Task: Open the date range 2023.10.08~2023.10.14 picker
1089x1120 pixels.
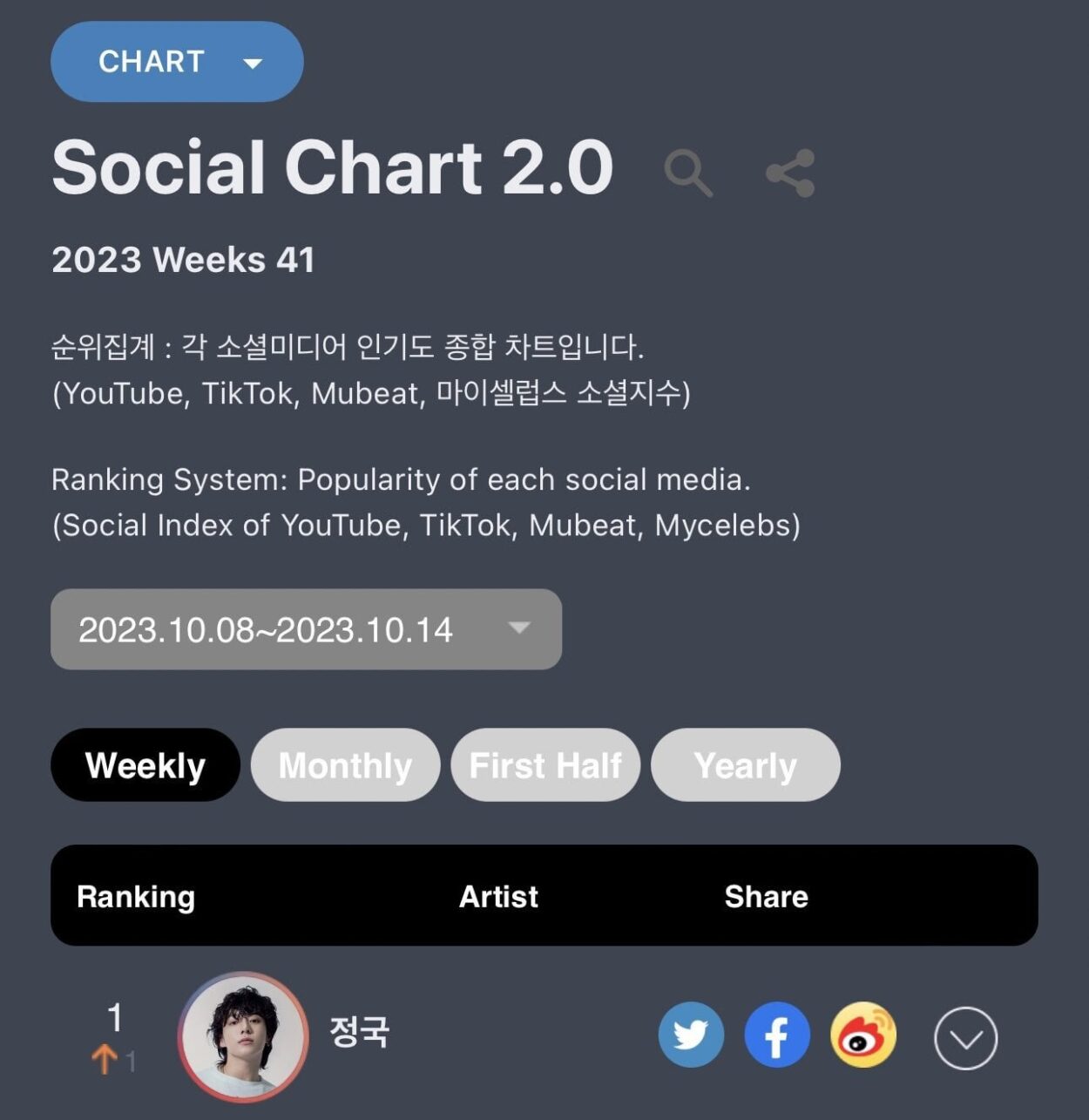Action: tap(306, 629)
